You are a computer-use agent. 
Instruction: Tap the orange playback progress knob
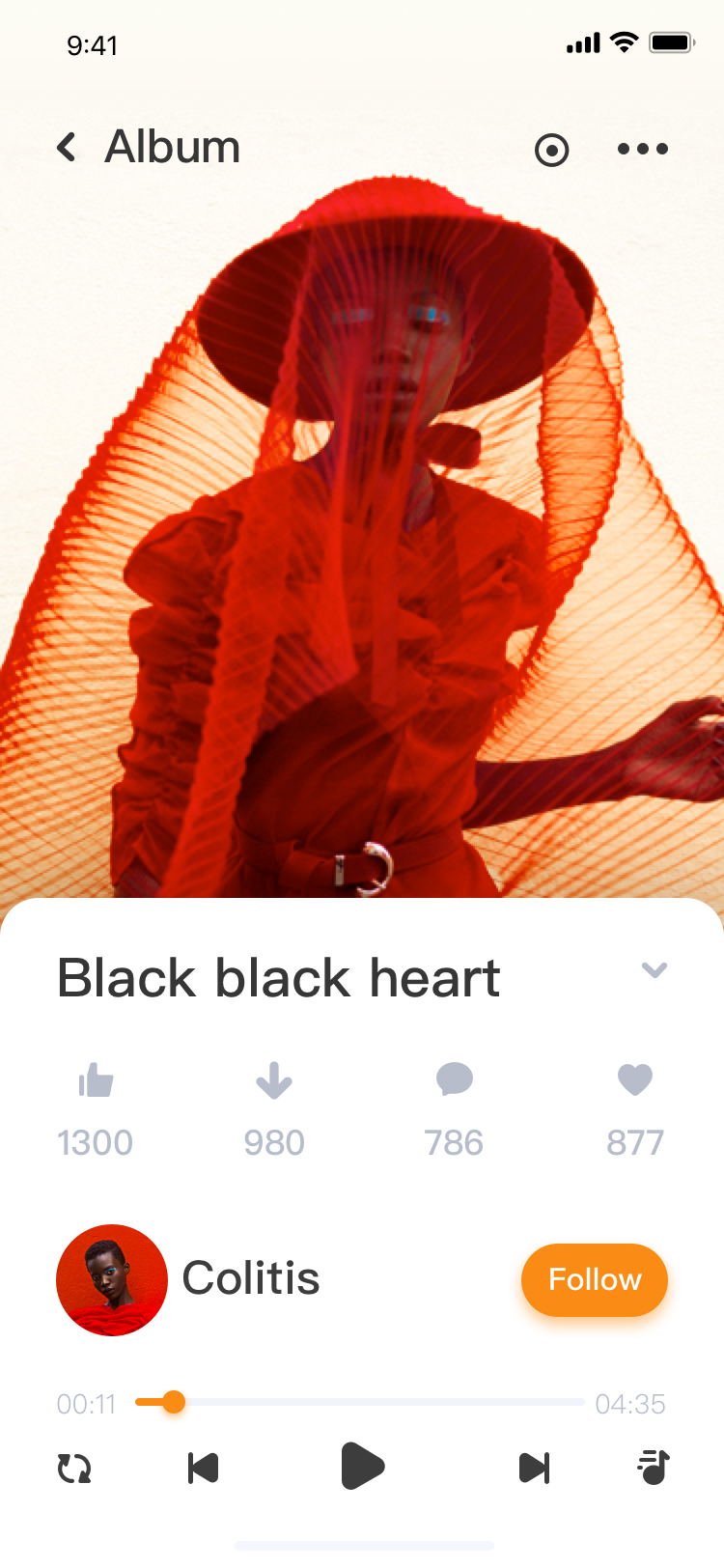pos(173,1402)
